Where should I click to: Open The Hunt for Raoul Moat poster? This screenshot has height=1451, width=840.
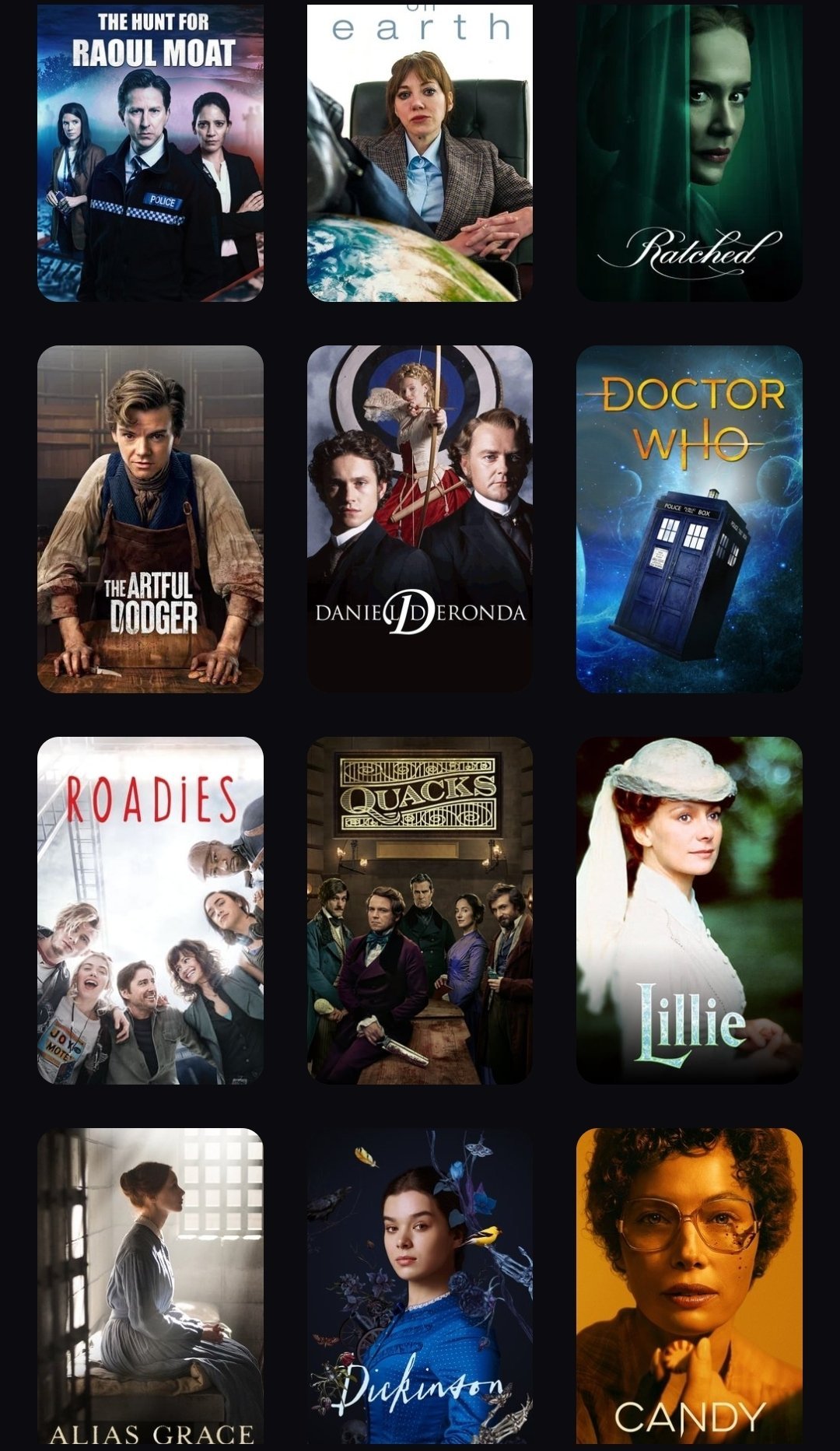(150, 152)
